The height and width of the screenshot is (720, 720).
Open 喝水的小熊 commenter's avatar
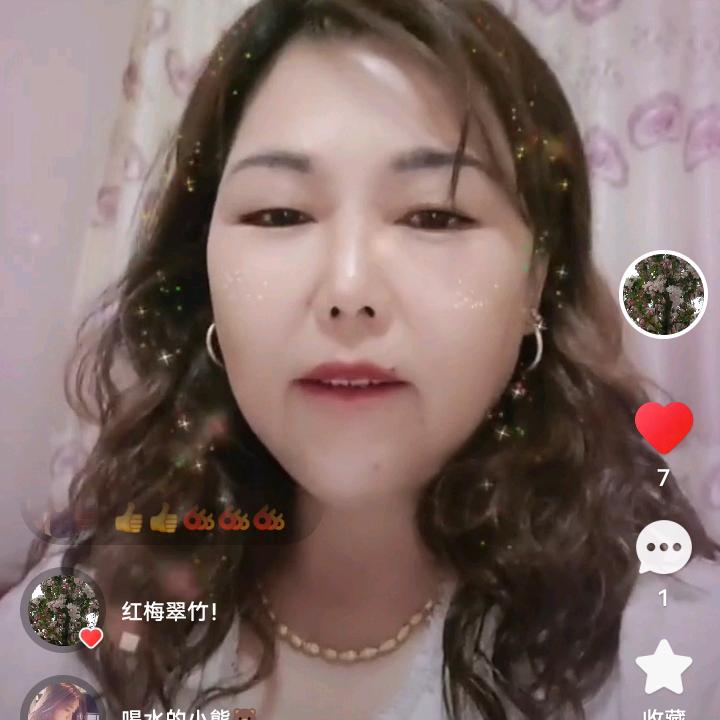63,701
